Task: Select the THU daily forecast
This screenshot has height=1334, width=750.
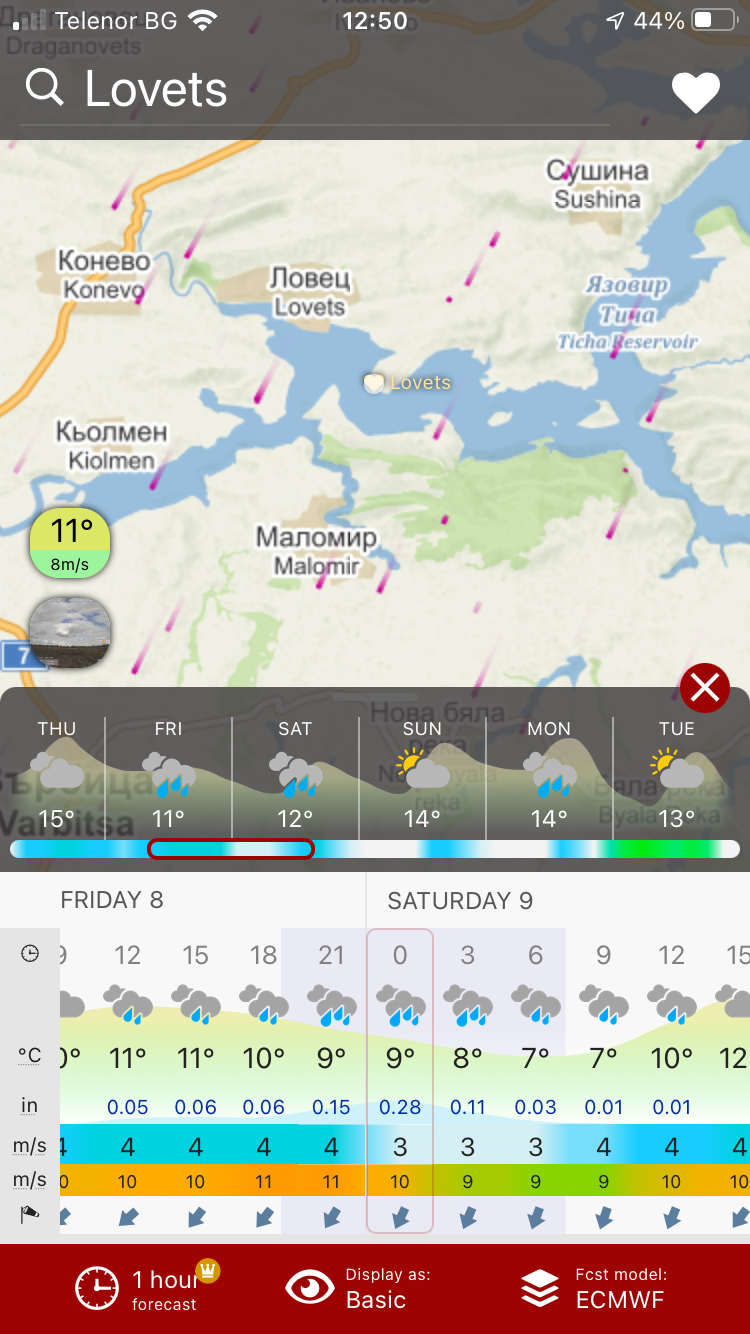Action: coord(56,775)
